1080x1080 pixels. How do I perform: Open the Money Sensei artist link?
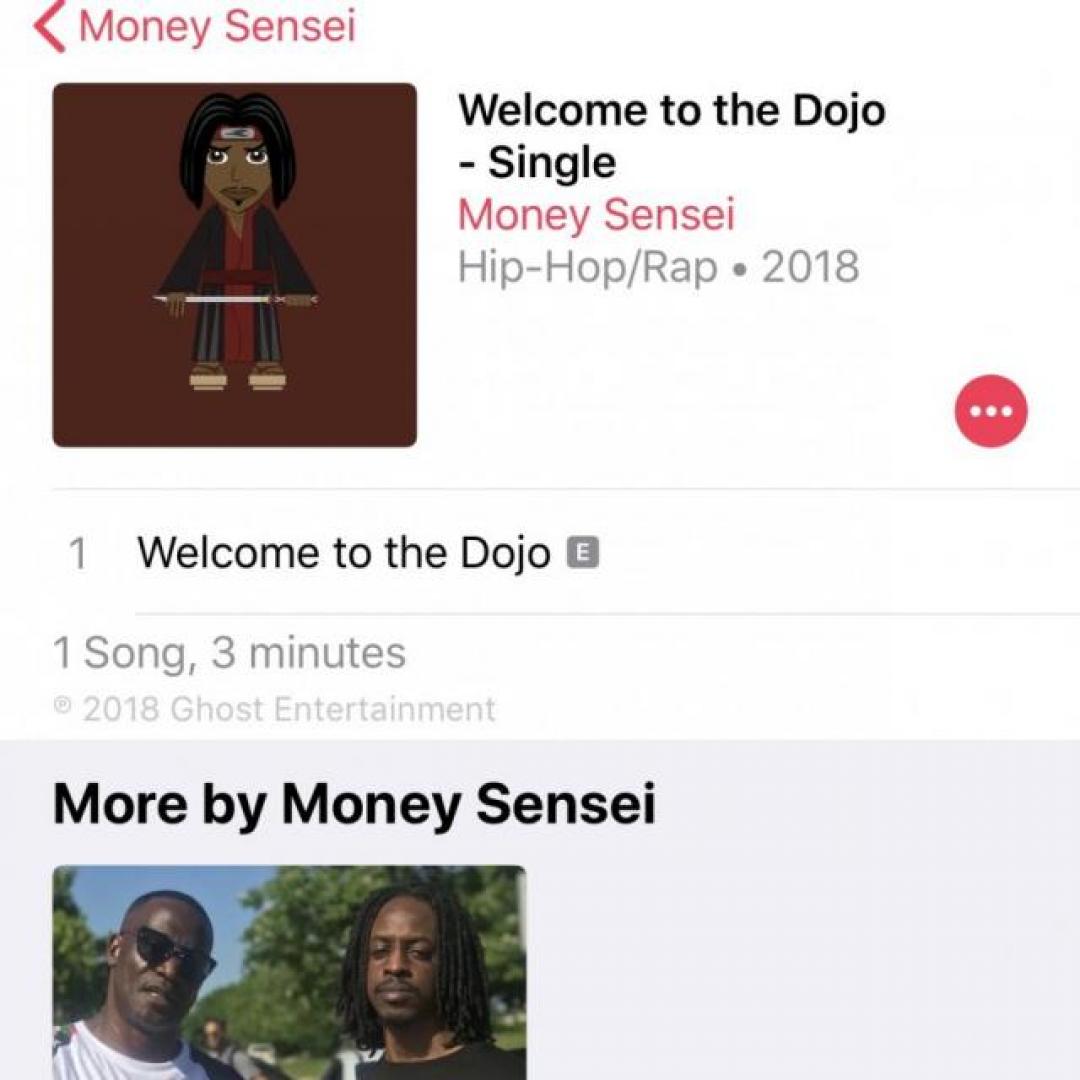pos(596,215)
